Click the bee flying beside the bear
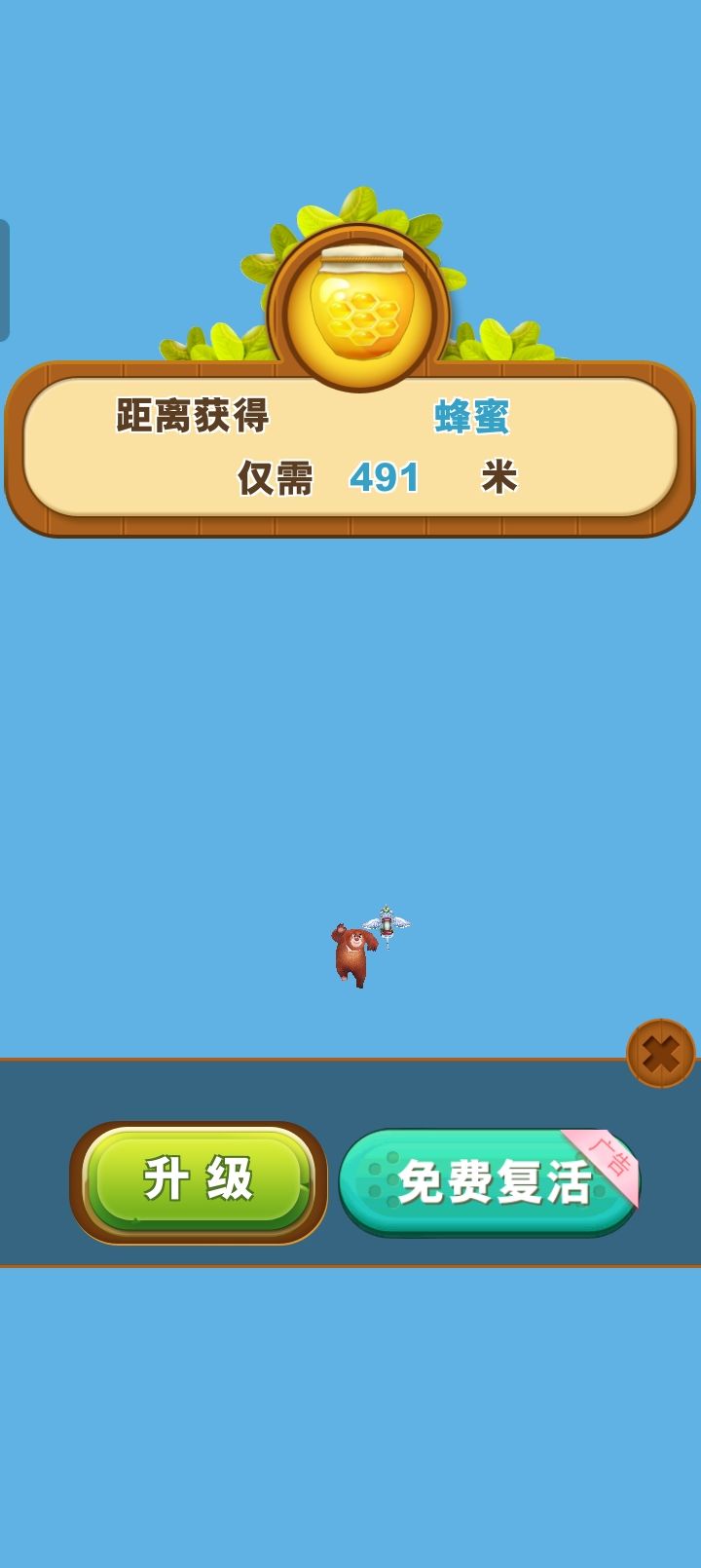Screen dimensions: 701x1568 [x=386, y=910]
